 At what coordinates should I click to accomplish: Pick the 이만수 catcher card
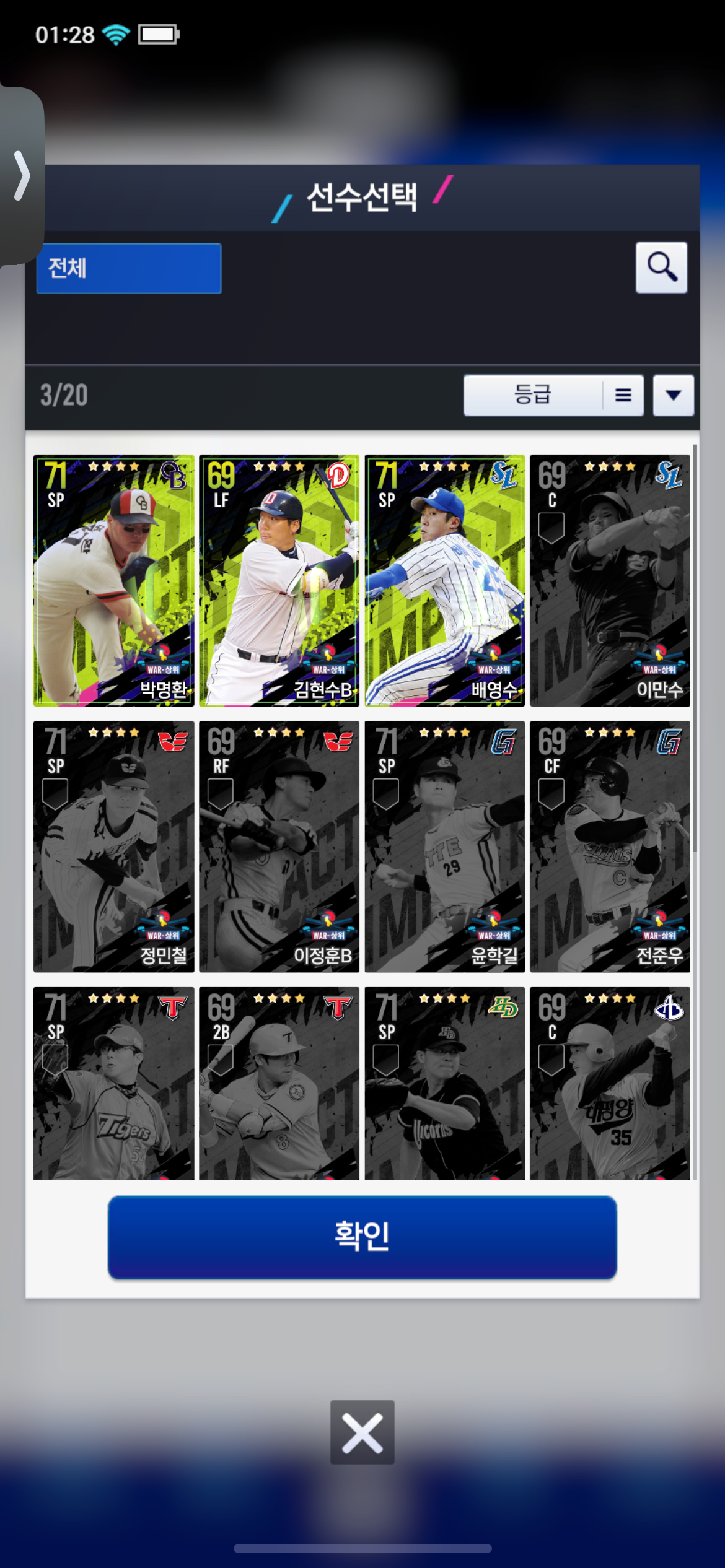[610, 580]
